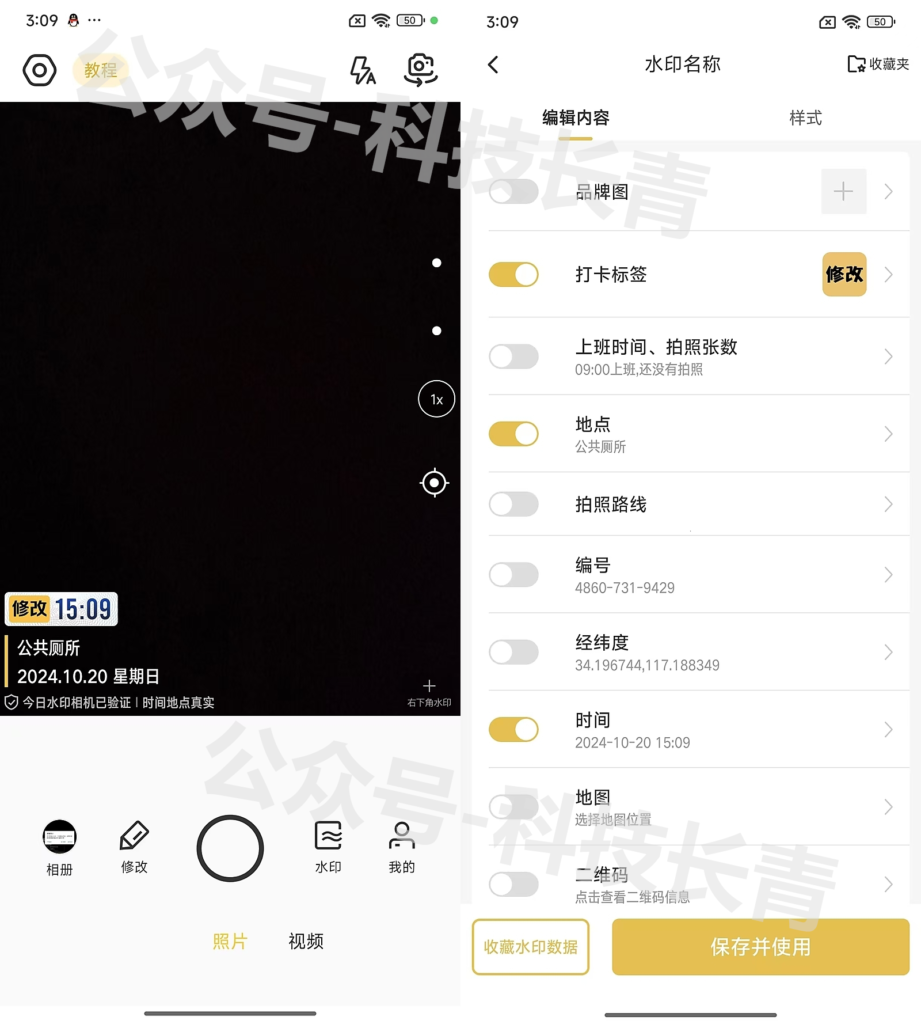This screenshot has width=921, height=1024.
Task: Switch between front and rear camera
Action: (x=421, y=70)
